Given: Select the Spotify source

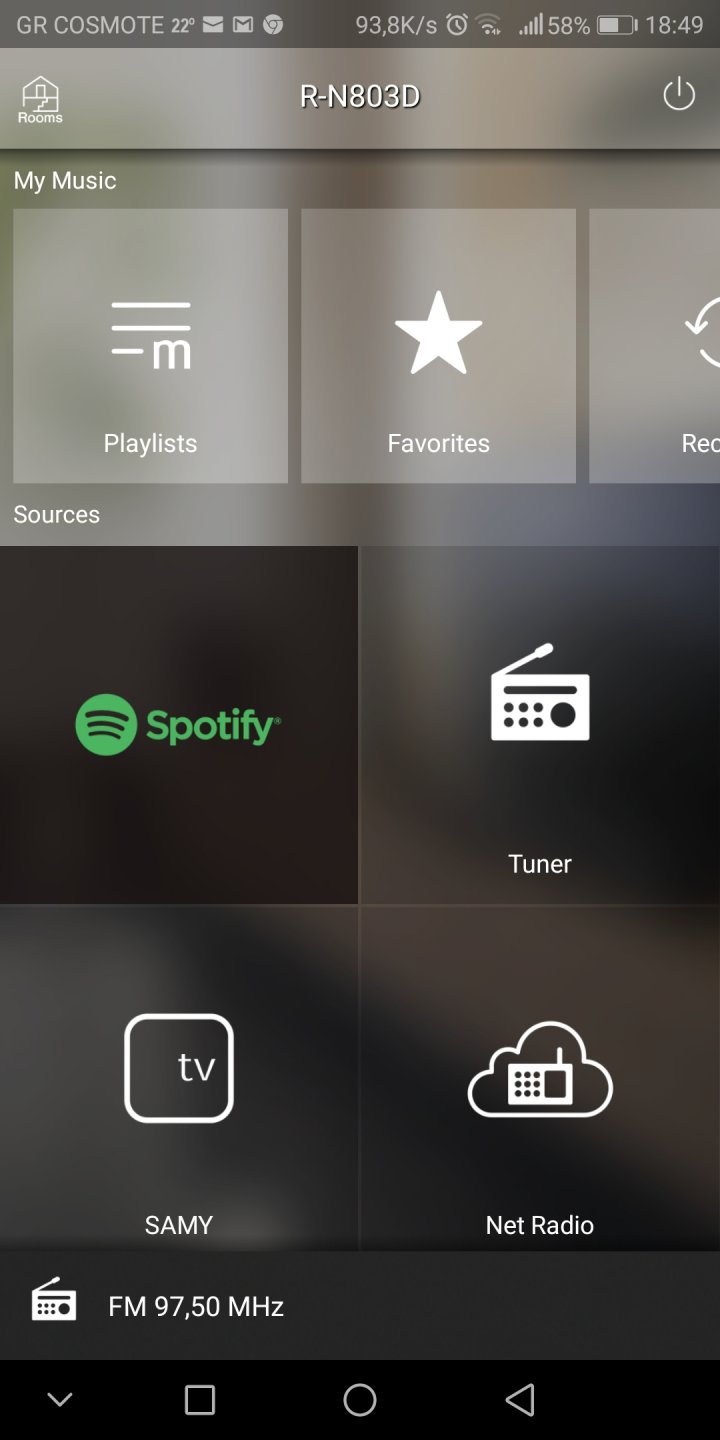Looking at the screenshot, I should [179, 725].
